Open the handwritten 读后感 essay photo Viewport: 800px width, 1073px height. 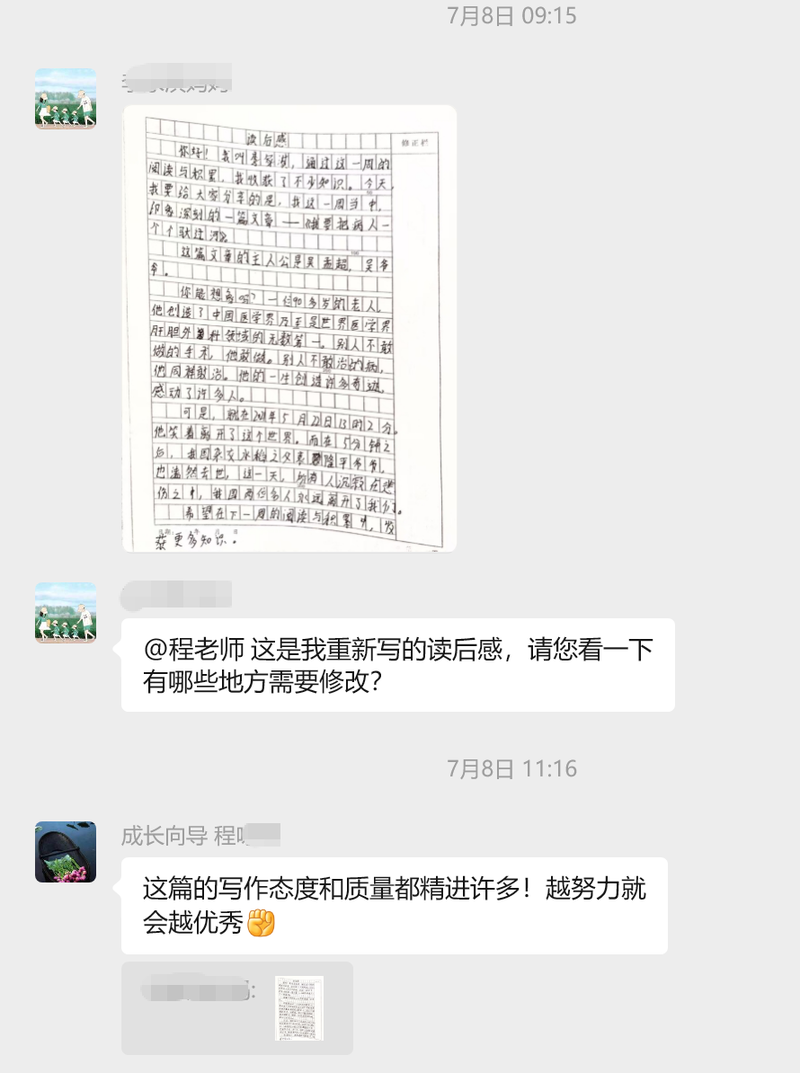(x=289, y=328)
